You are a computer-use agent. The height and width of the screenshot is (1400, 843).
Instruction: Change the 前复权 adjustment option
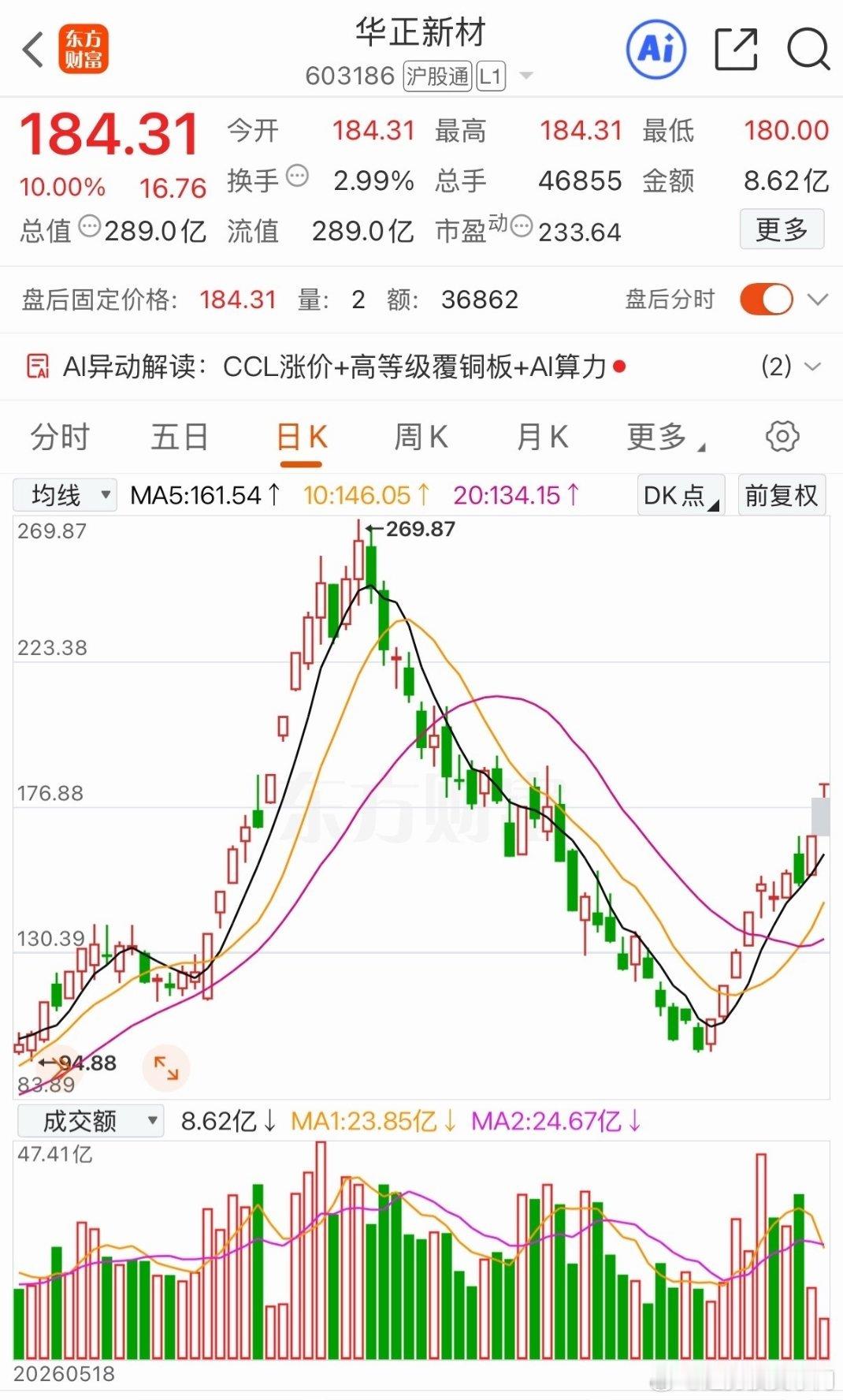[782, 495]
